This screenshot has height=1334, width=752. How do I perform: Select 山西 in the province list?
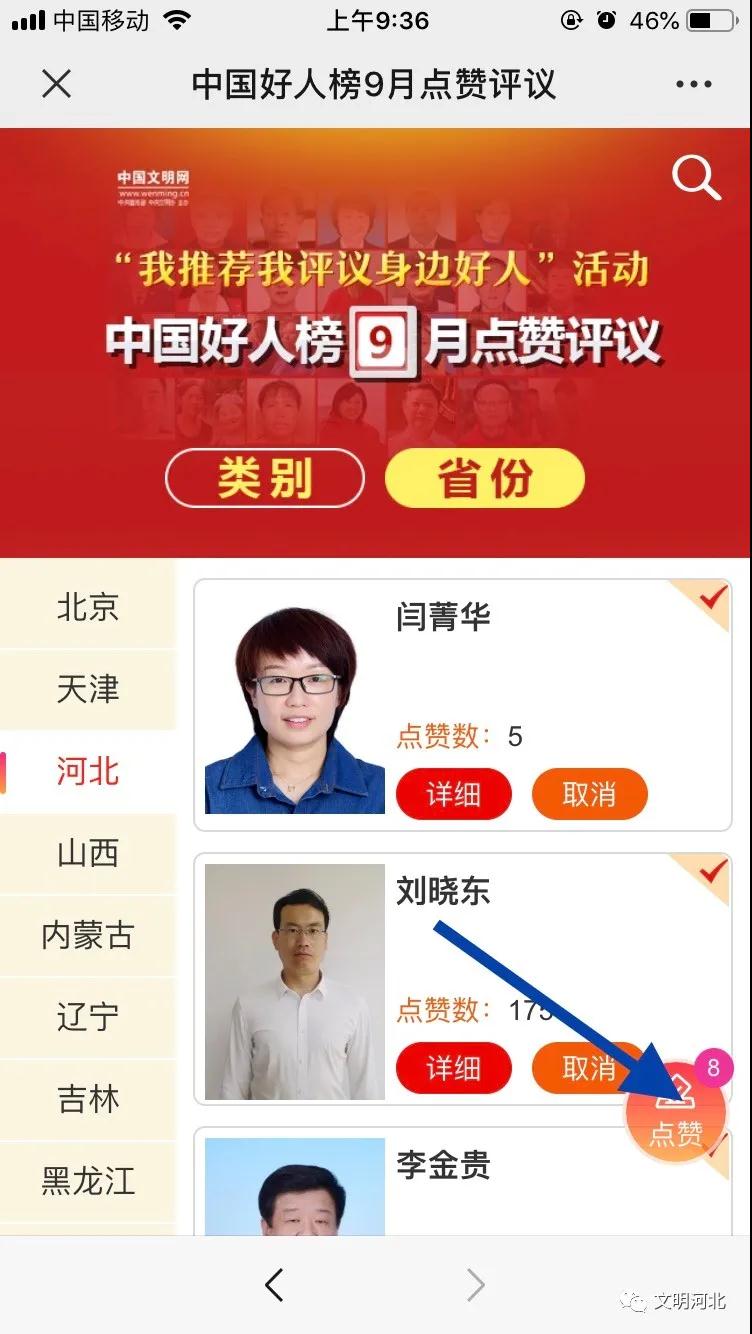[88, 853]
